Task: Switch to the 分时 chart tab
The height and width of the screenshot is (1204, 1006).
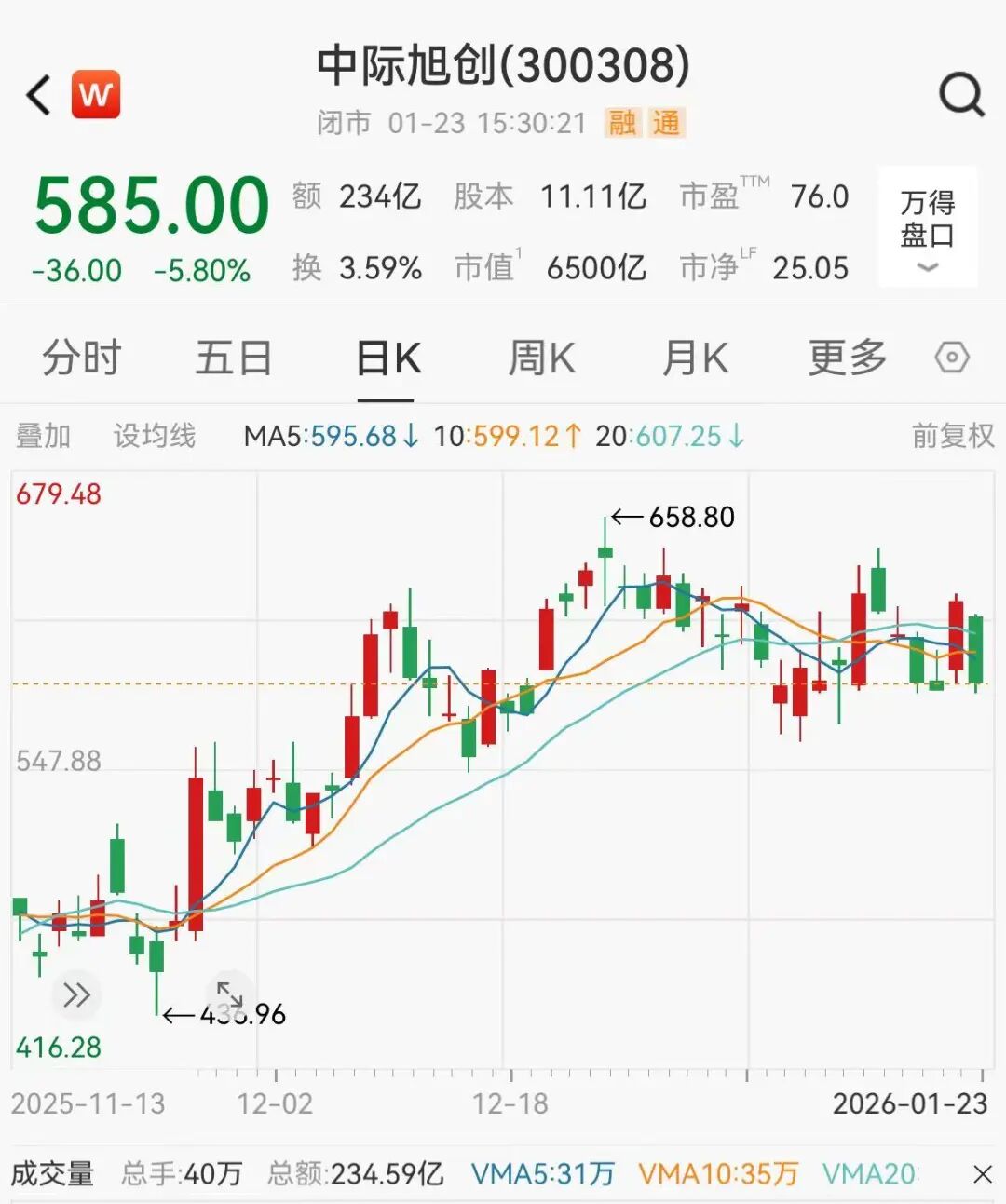Action: coord(81,358)
